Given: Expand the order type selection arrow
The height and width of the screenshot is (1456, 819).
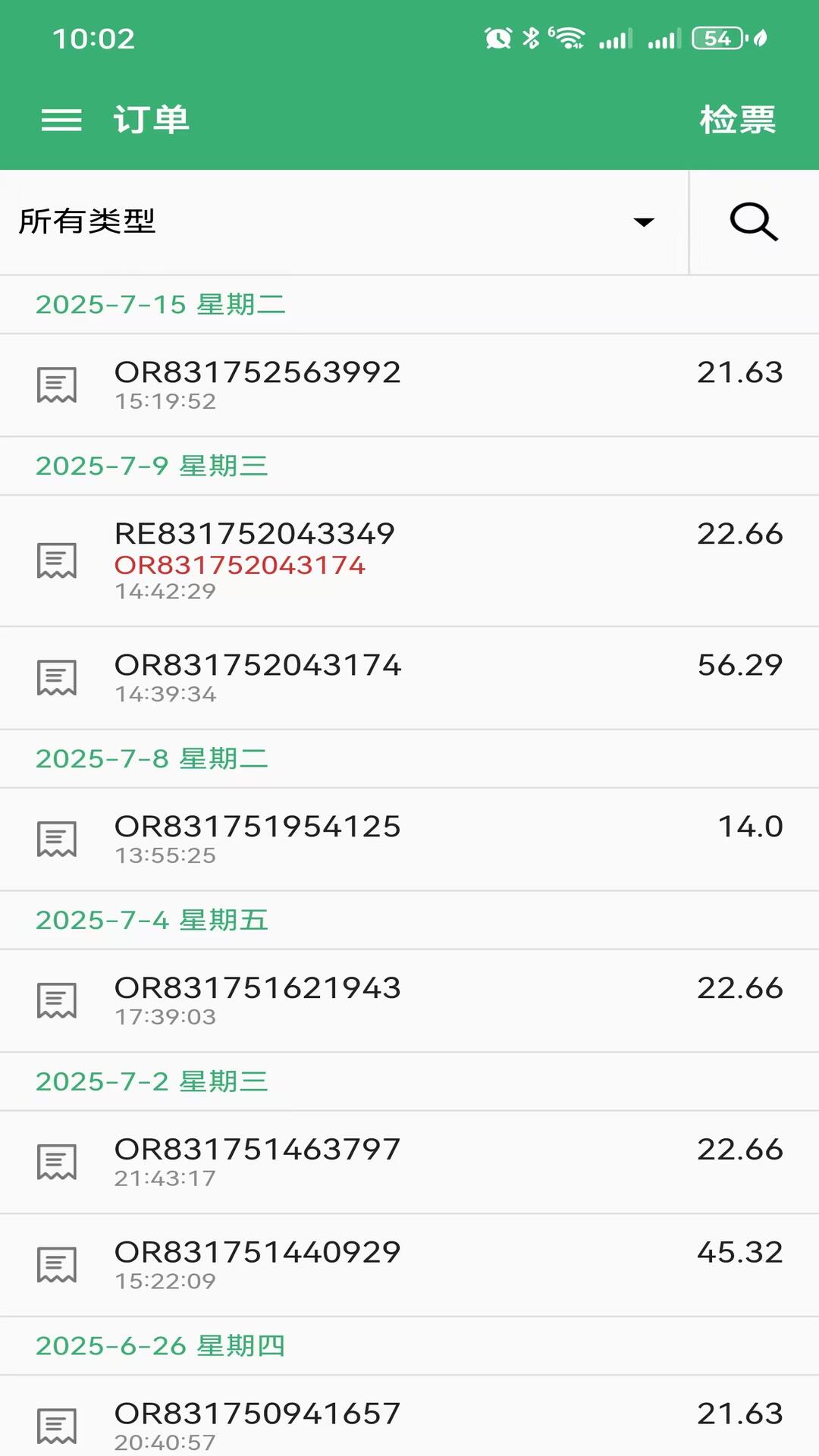Looking at the screenshot, I should (644, 221).
